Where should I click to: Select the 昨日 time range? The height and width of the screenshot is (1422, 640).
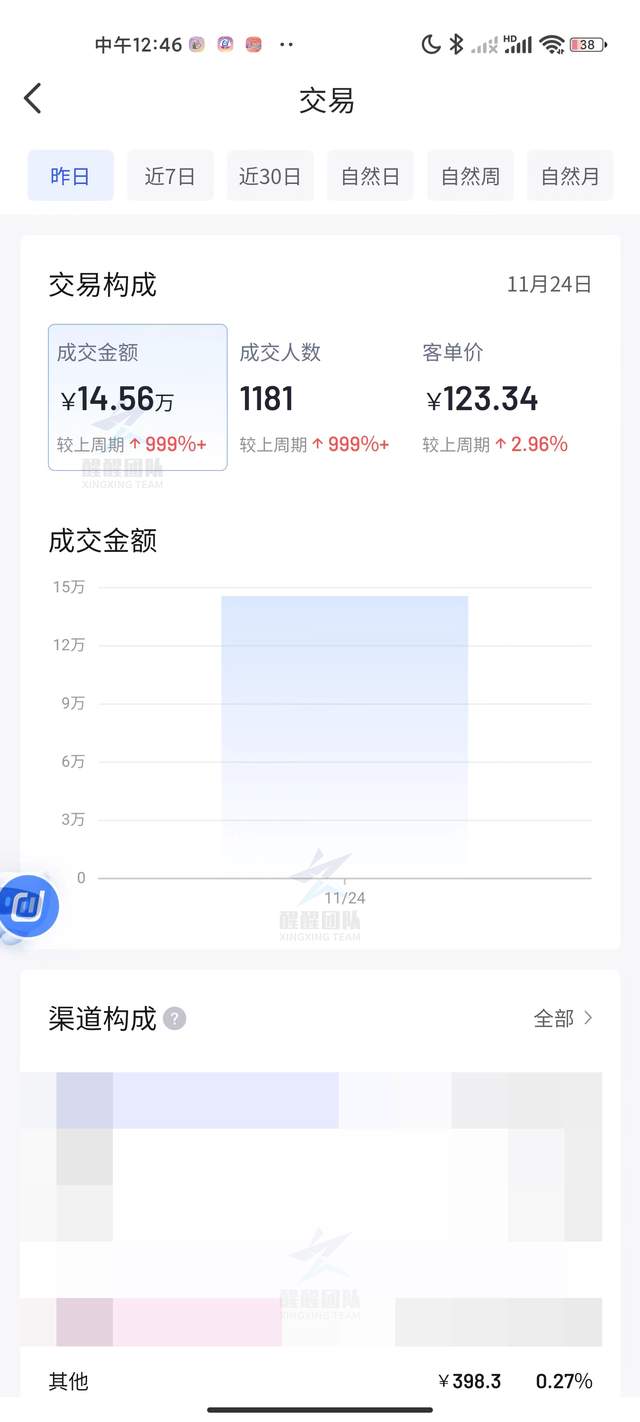[70, 176]
